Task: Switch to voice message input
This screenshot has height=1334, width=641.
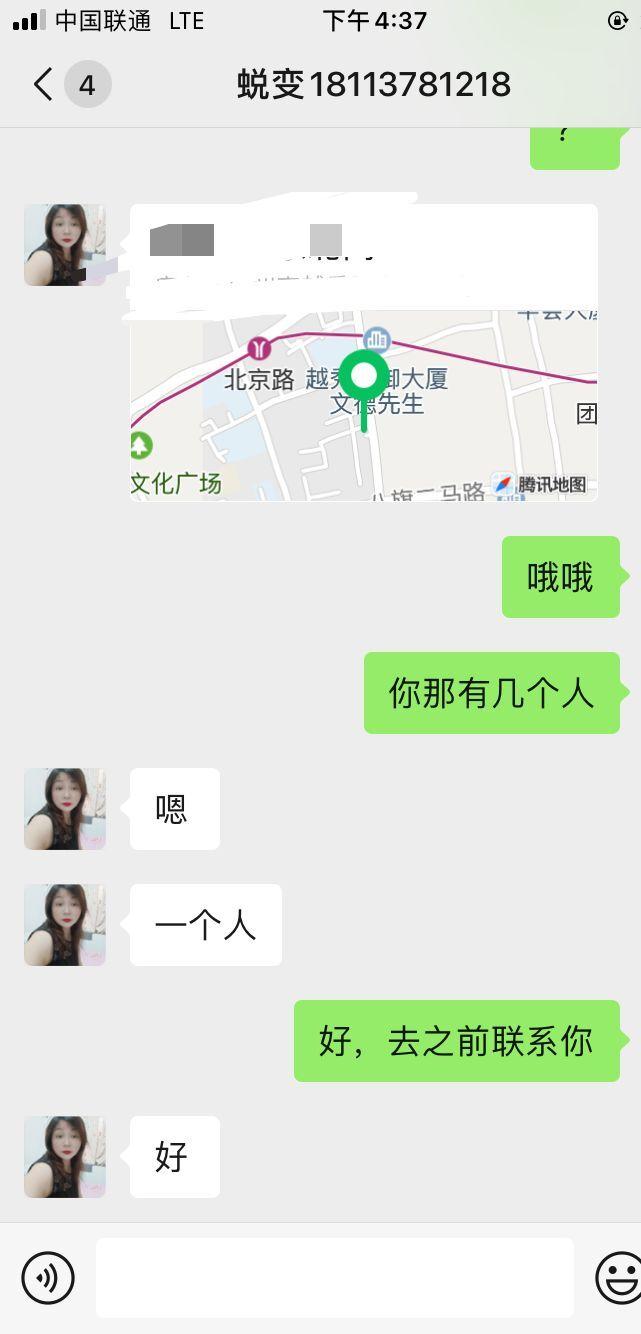Action: 48,1277
